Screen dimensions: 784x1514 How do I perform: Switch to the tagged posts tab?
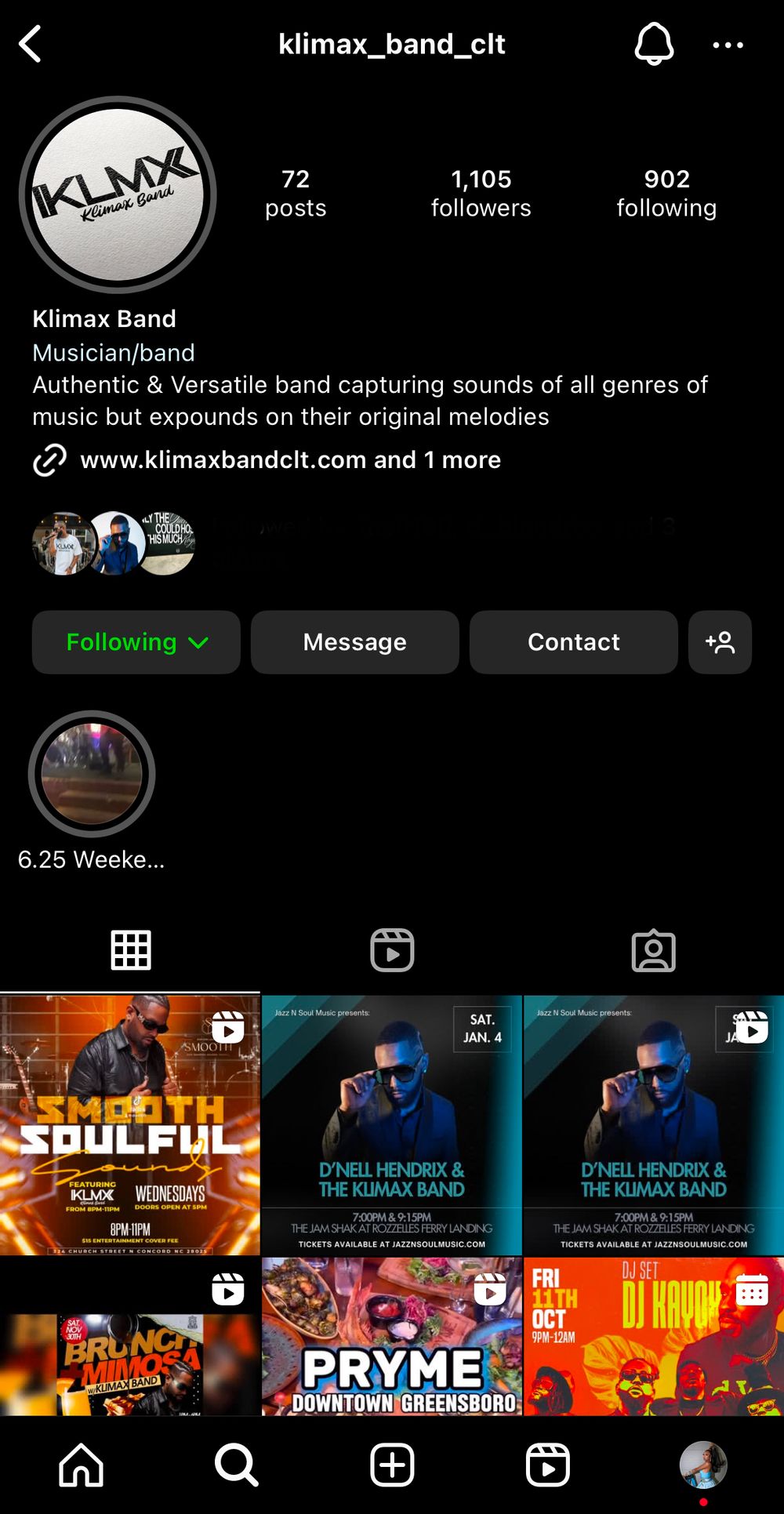pos(653,950)
